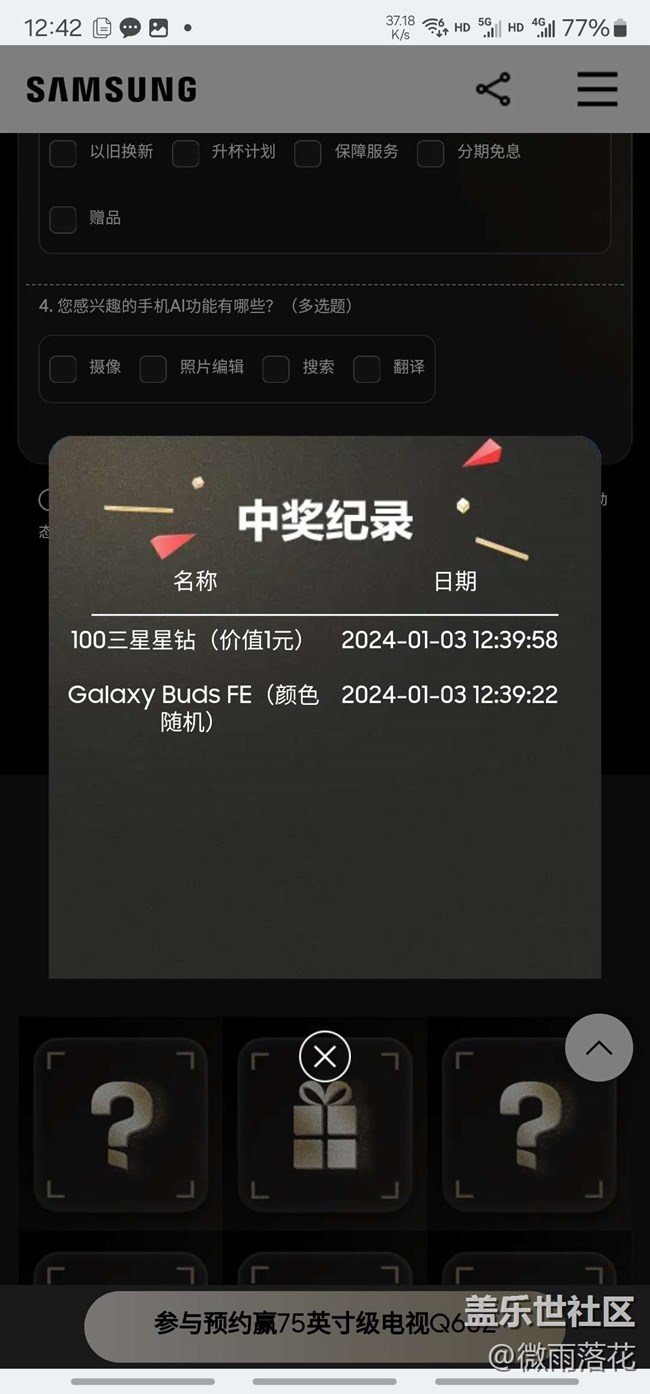650x1394 pixels.
Task: Open the hamburger menu
Action: (x=597, y=89)
